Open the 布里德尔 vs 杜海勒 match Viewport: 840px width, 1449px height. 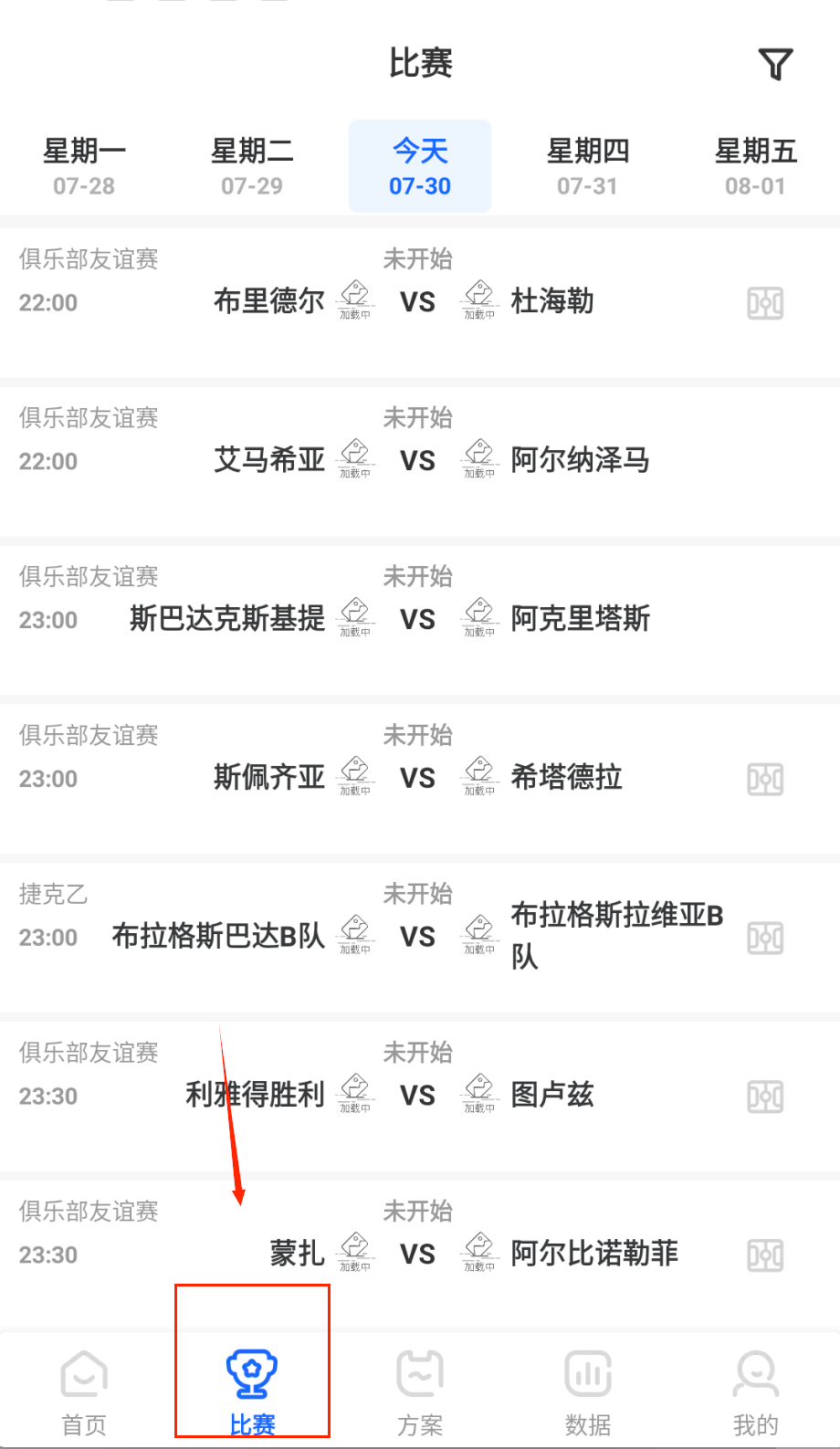[x=417, y=302]
